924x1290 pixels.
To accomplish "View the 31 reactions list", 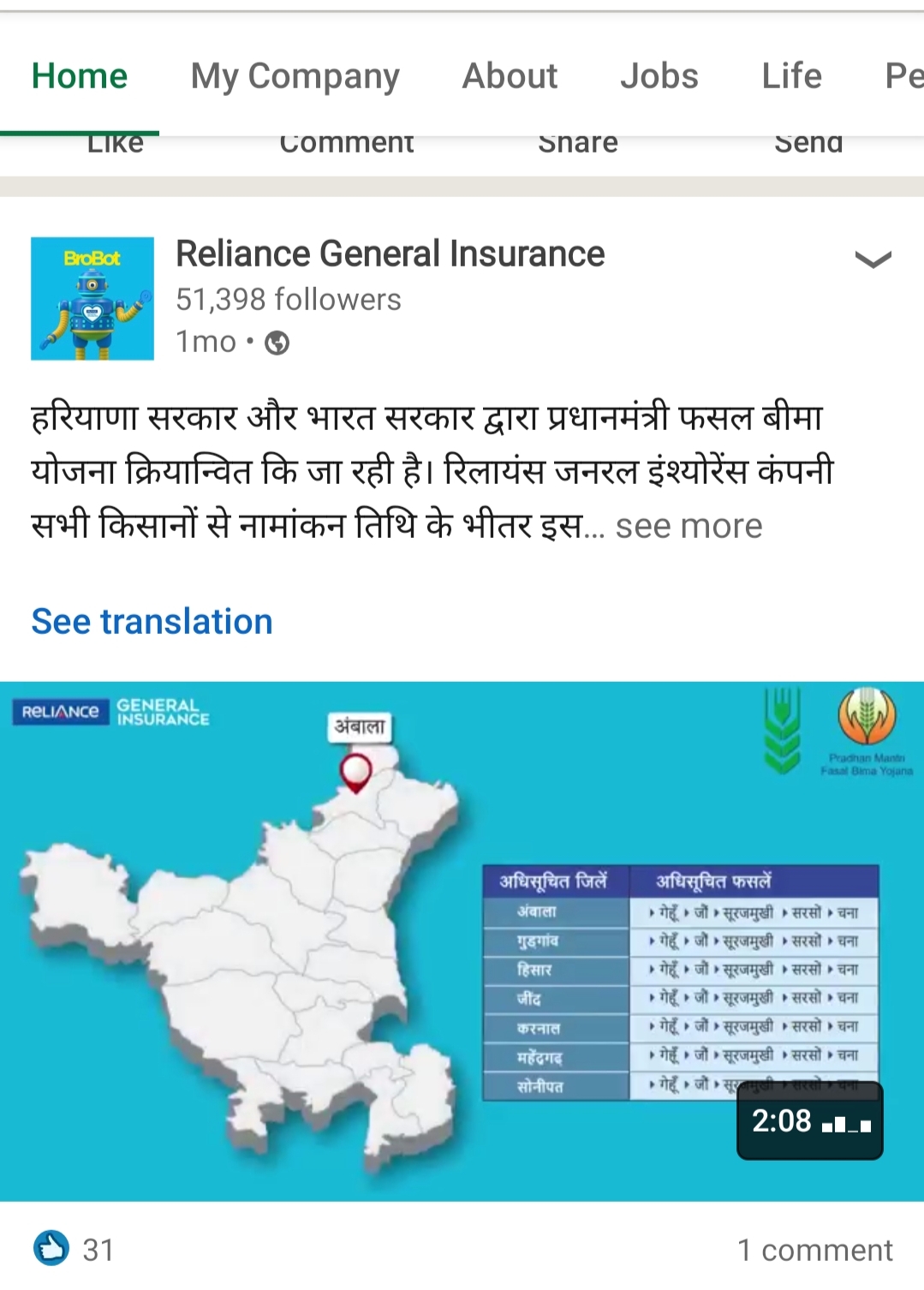I will [75, 1249].
